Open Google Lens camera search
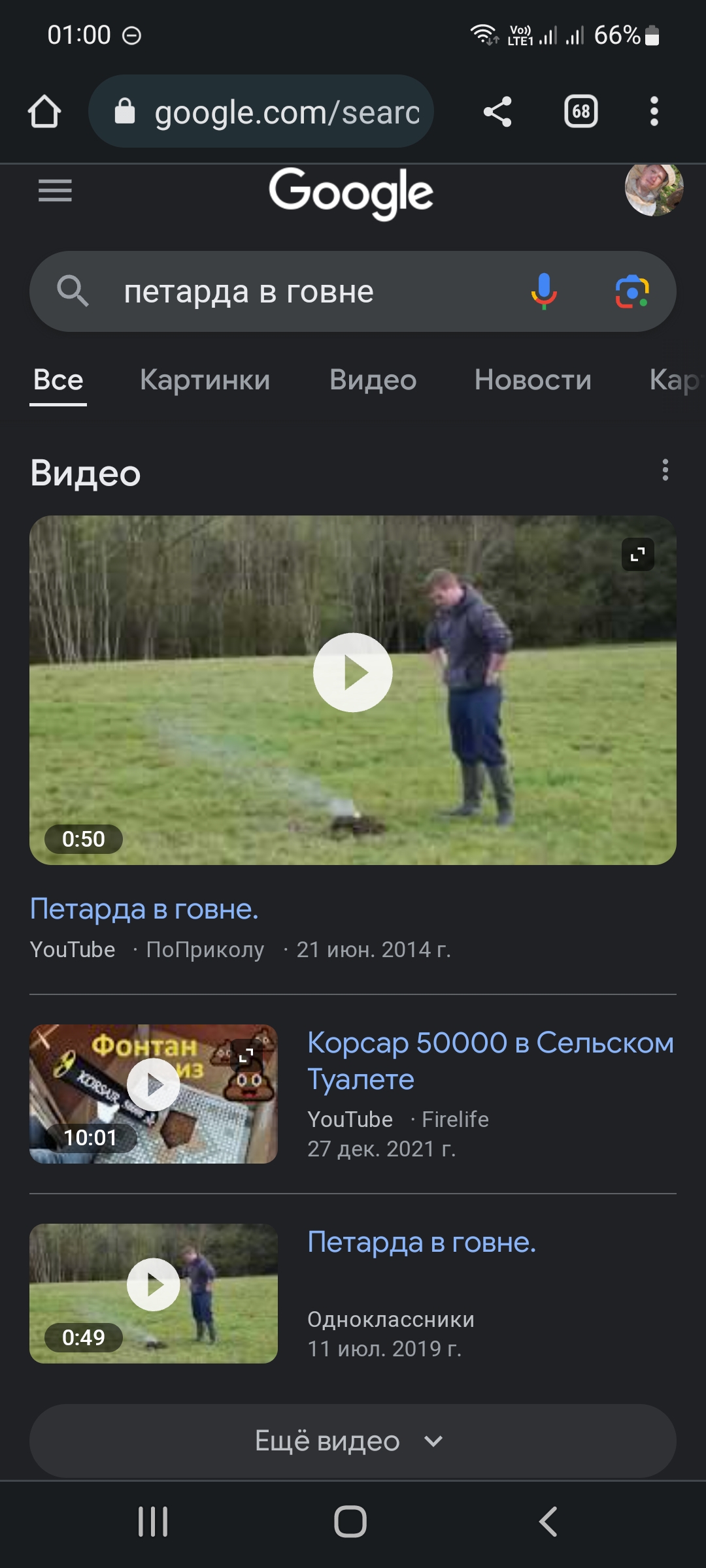This screenshot has width=706, height=1568. point(631,292)
